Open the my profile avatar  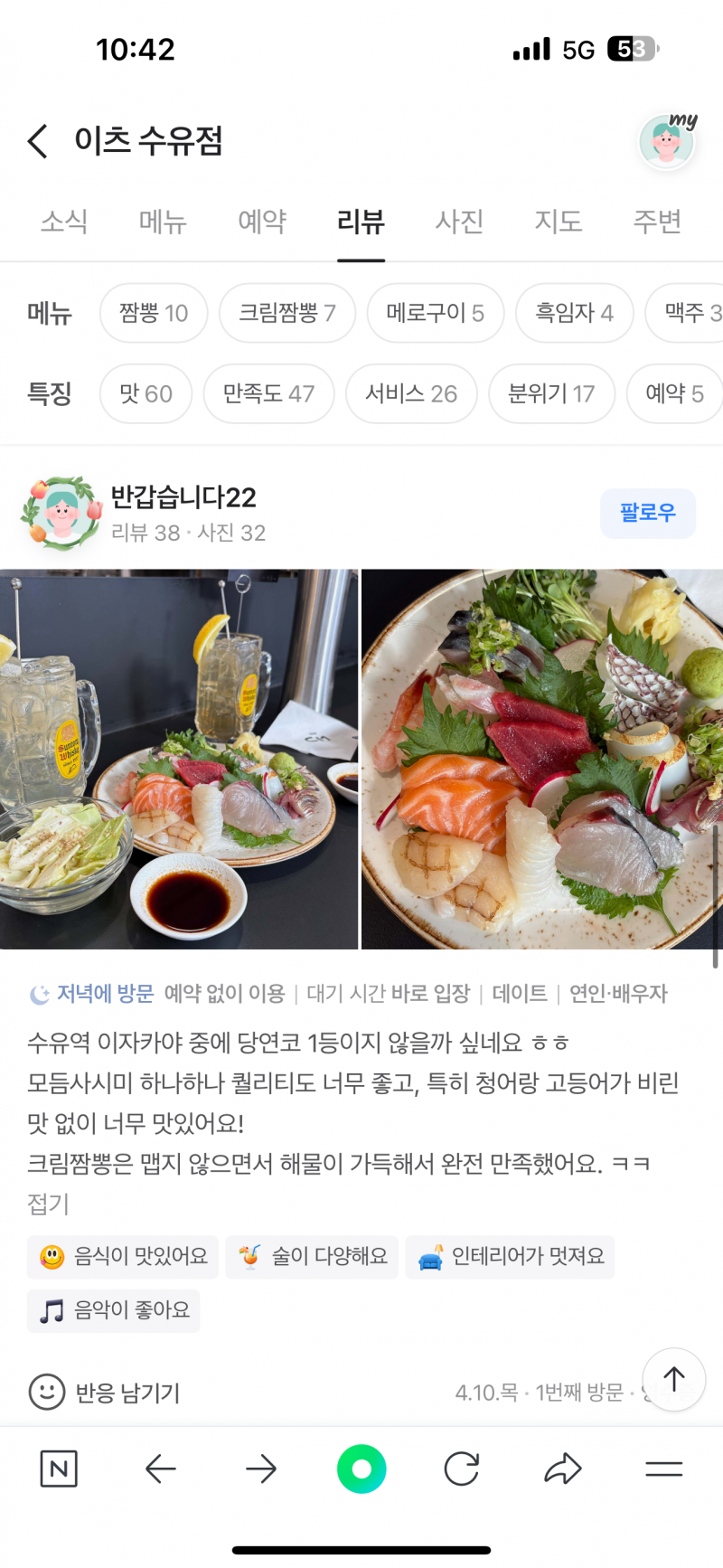click(667, 142)
